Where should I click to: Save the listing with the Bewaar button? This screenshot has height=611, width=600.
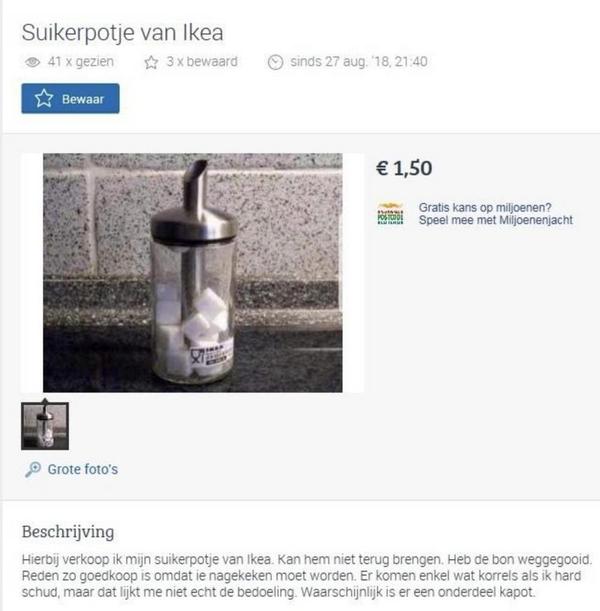[70, 99]
